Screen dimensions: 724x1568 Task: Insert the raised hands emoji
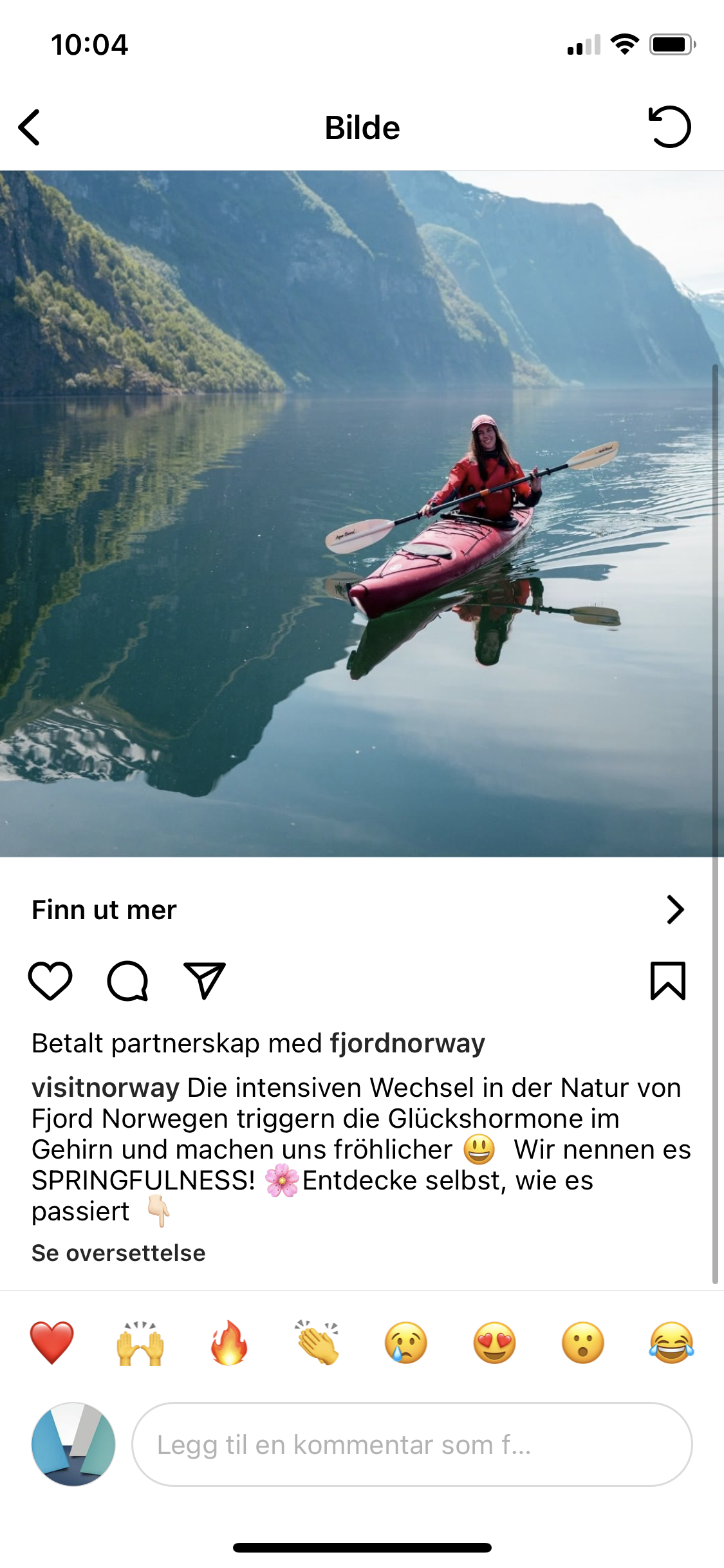[x=140, y=1343]
